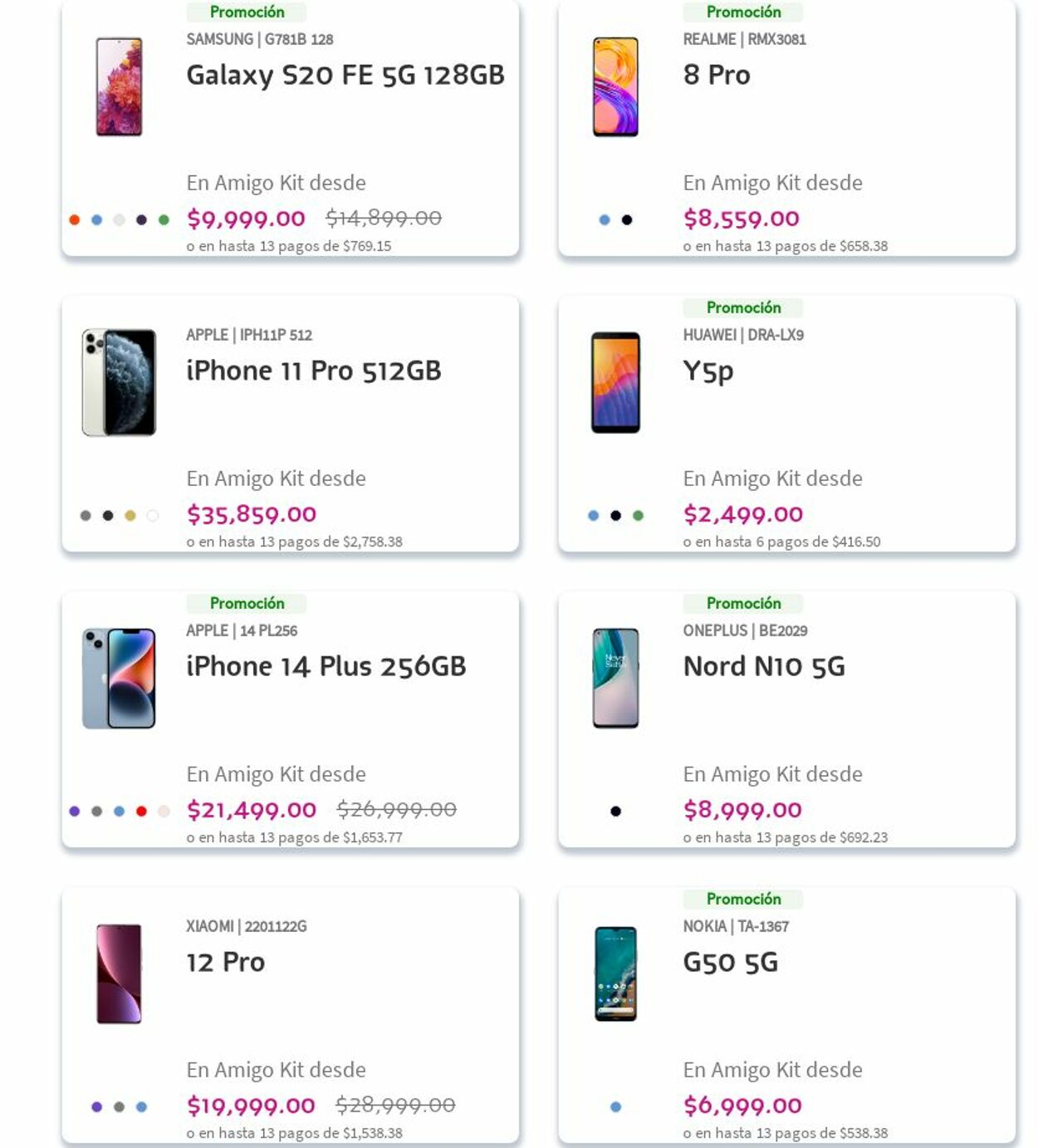Open the OnePlus Nord N10 5G card
Screen dimensions: 1038x1148
point(763,667)
